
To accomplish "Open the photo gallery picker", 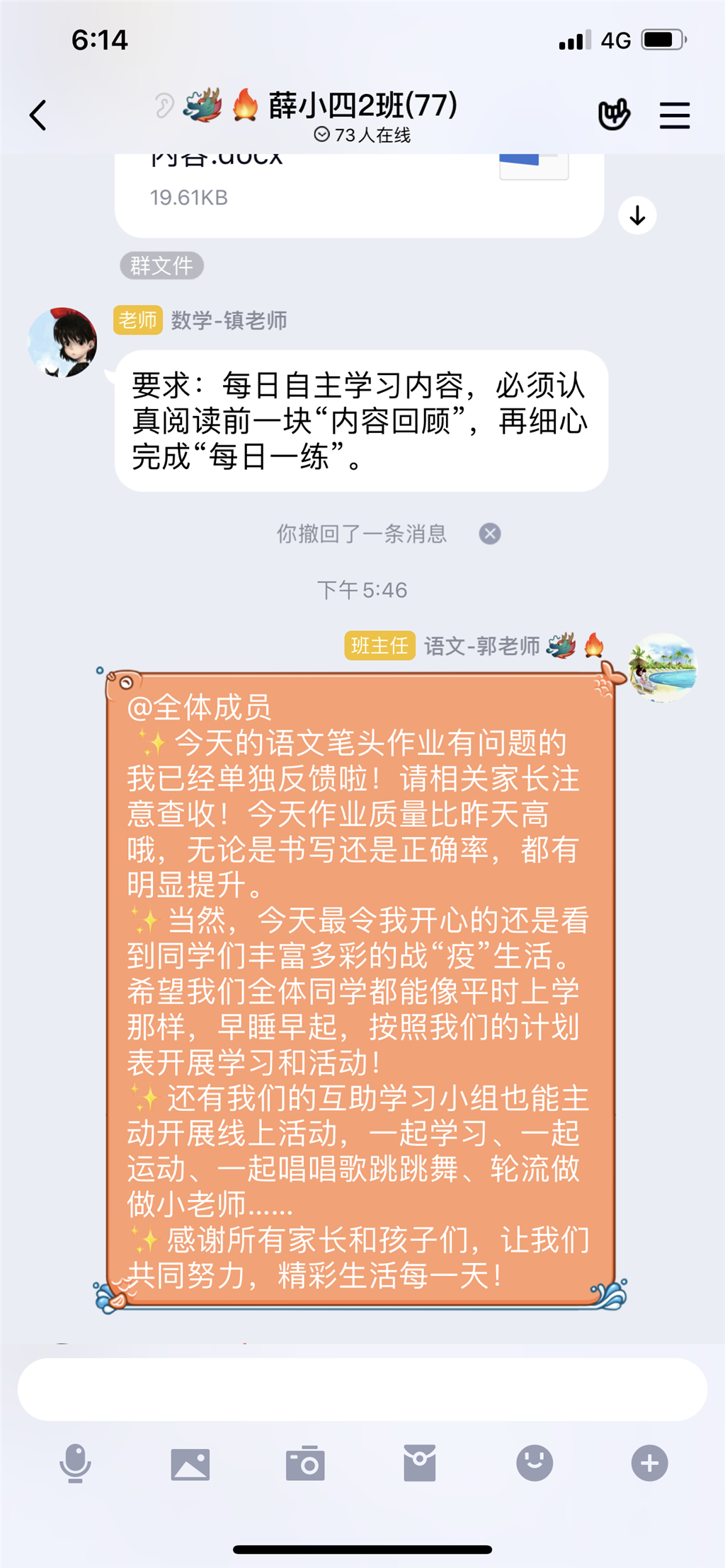I will point(190,1463).
